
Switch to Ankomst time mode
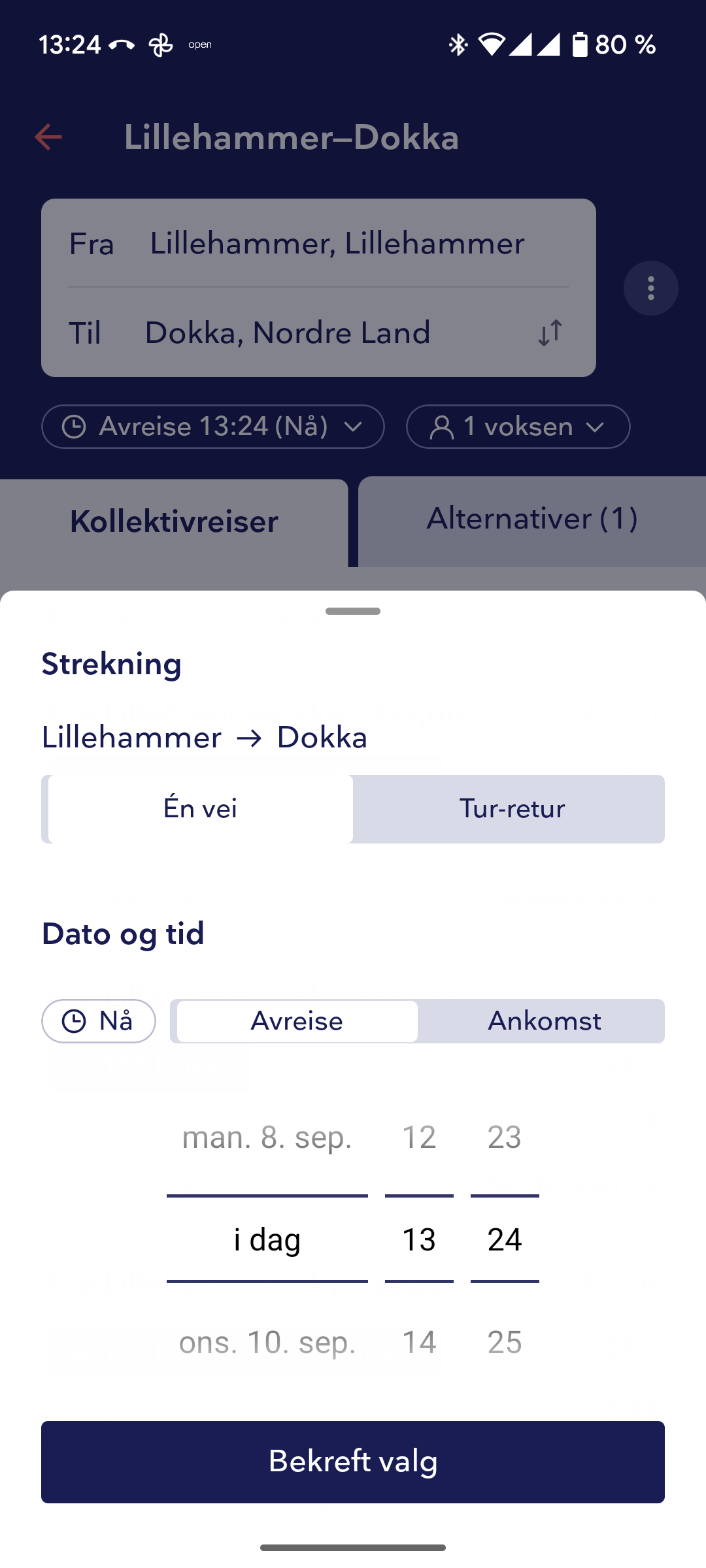(545, 1021)
